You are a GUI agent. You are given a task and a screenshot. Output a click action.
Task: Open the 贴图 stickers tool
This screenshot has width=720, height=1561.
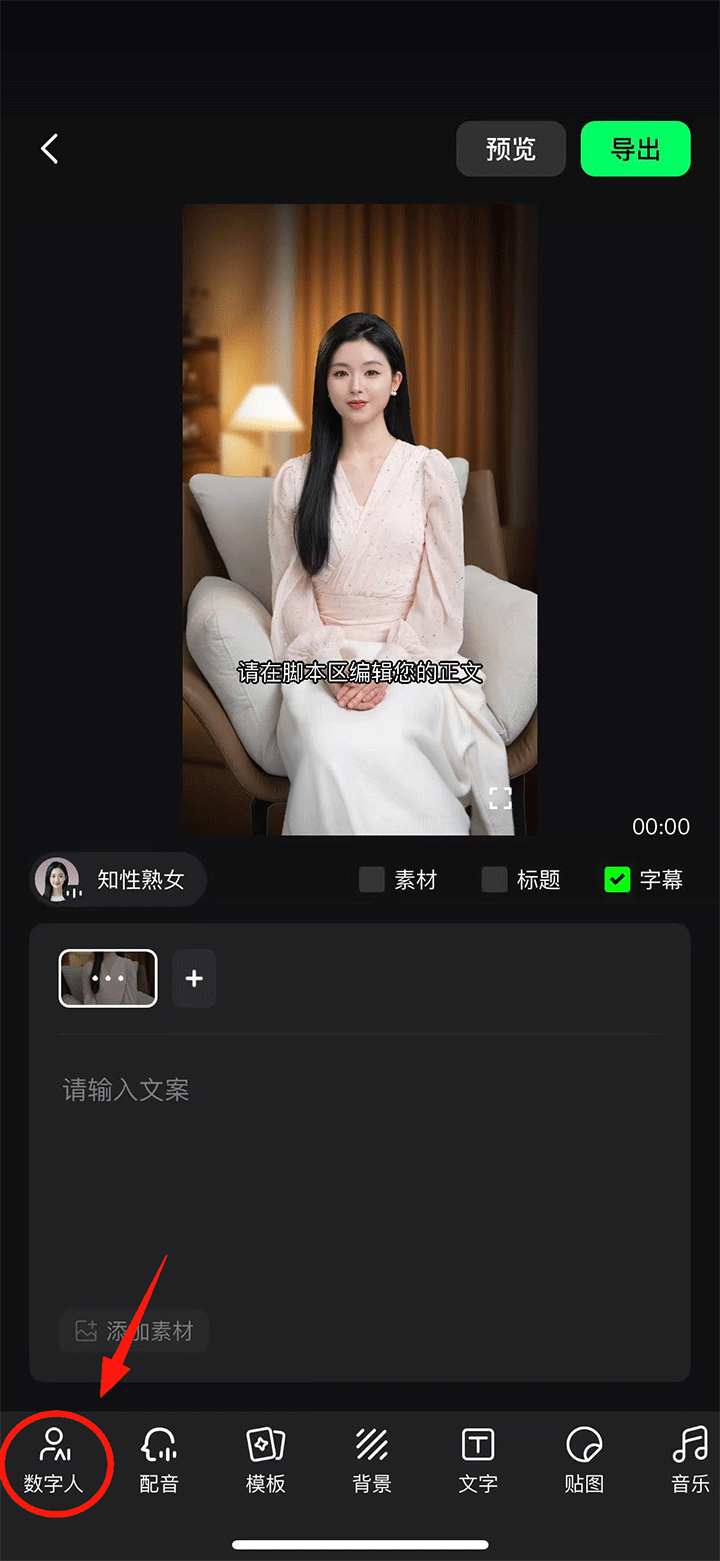(584, 1460)
